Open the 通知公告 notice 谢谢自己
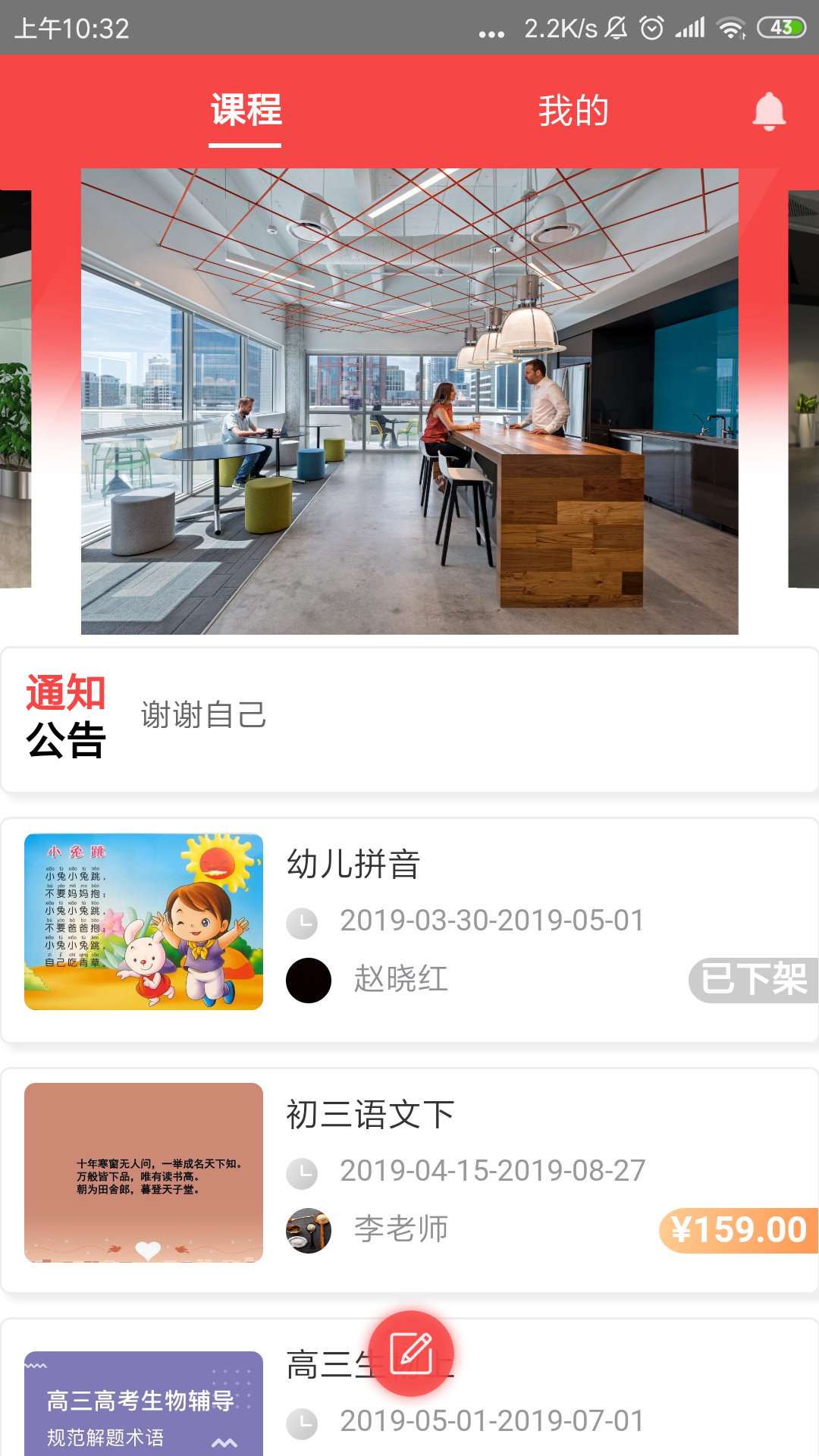The image size is (819, 1456). 409,717
